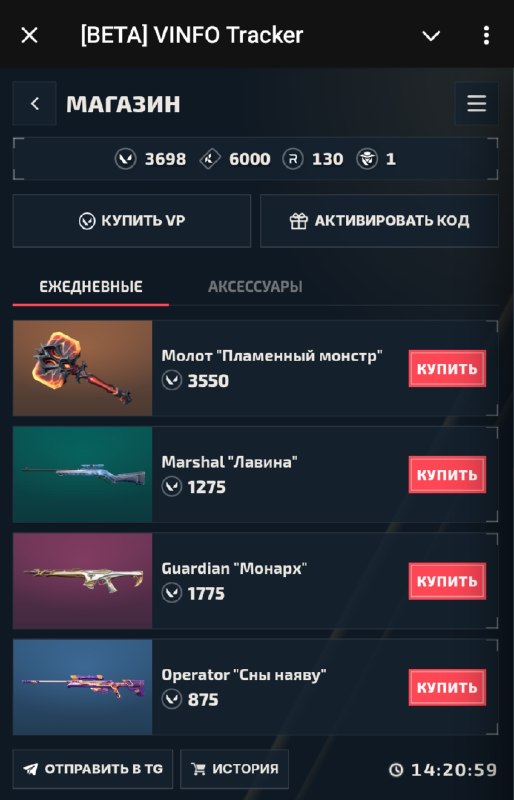This screenshot has height=800, width=514.
Task: Buy Молот "Пламенный монстр"
Action: click(447, 368)
